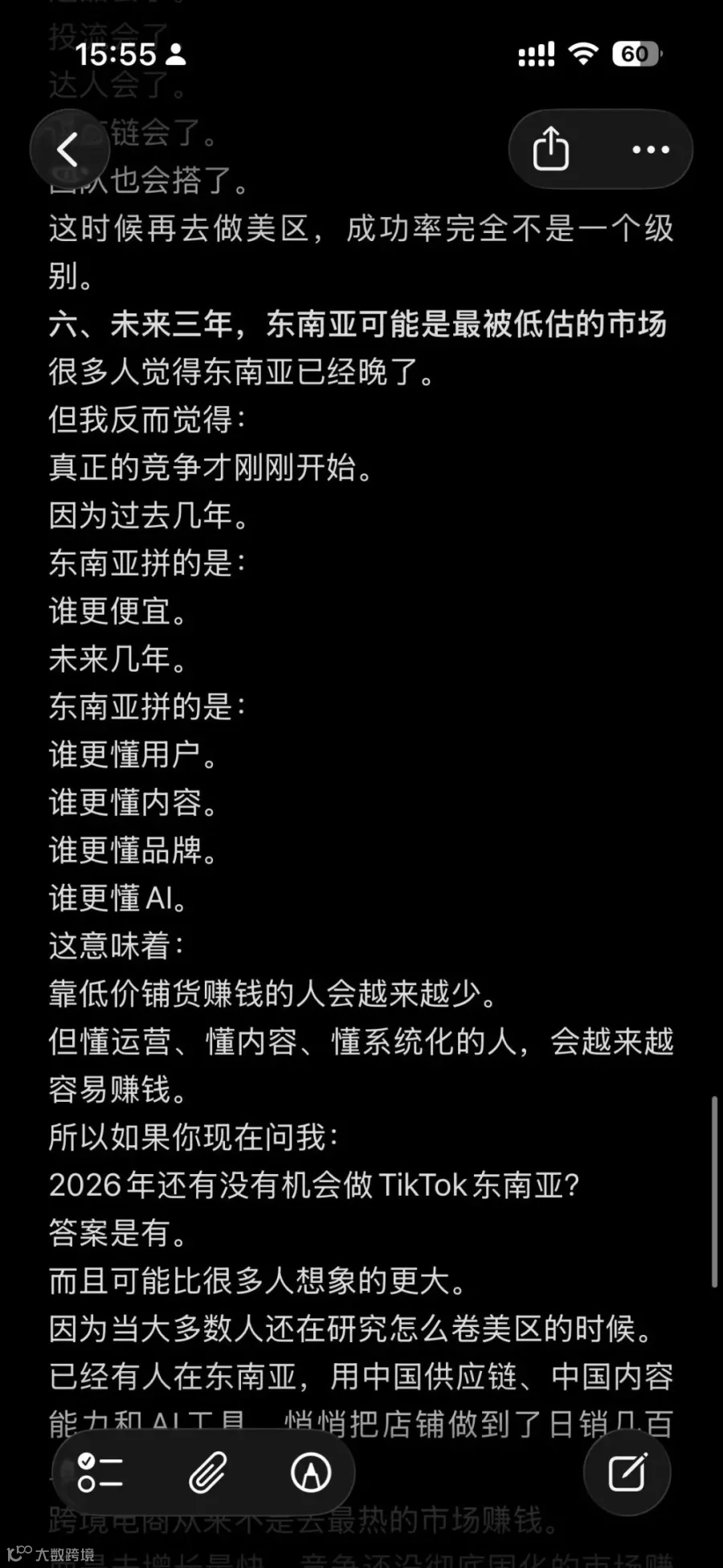The width and height of the screenshot is (723, 1568).
Task: Attach a file with the paperclip
Action: click(x=207, y=1473)
